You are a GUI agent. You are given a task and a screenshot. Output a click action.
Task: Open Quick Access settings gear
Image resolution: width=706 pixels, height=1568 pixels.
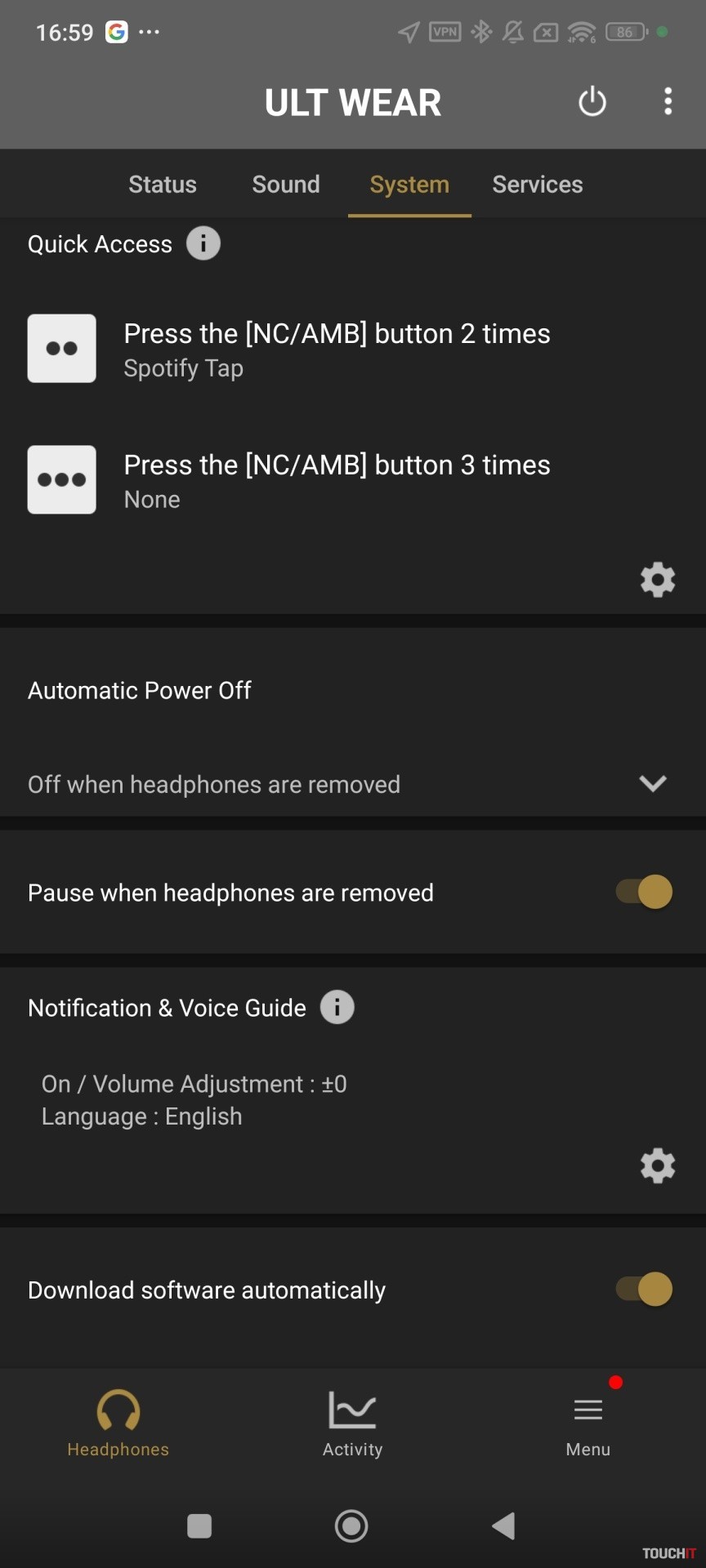click(657, 580)
